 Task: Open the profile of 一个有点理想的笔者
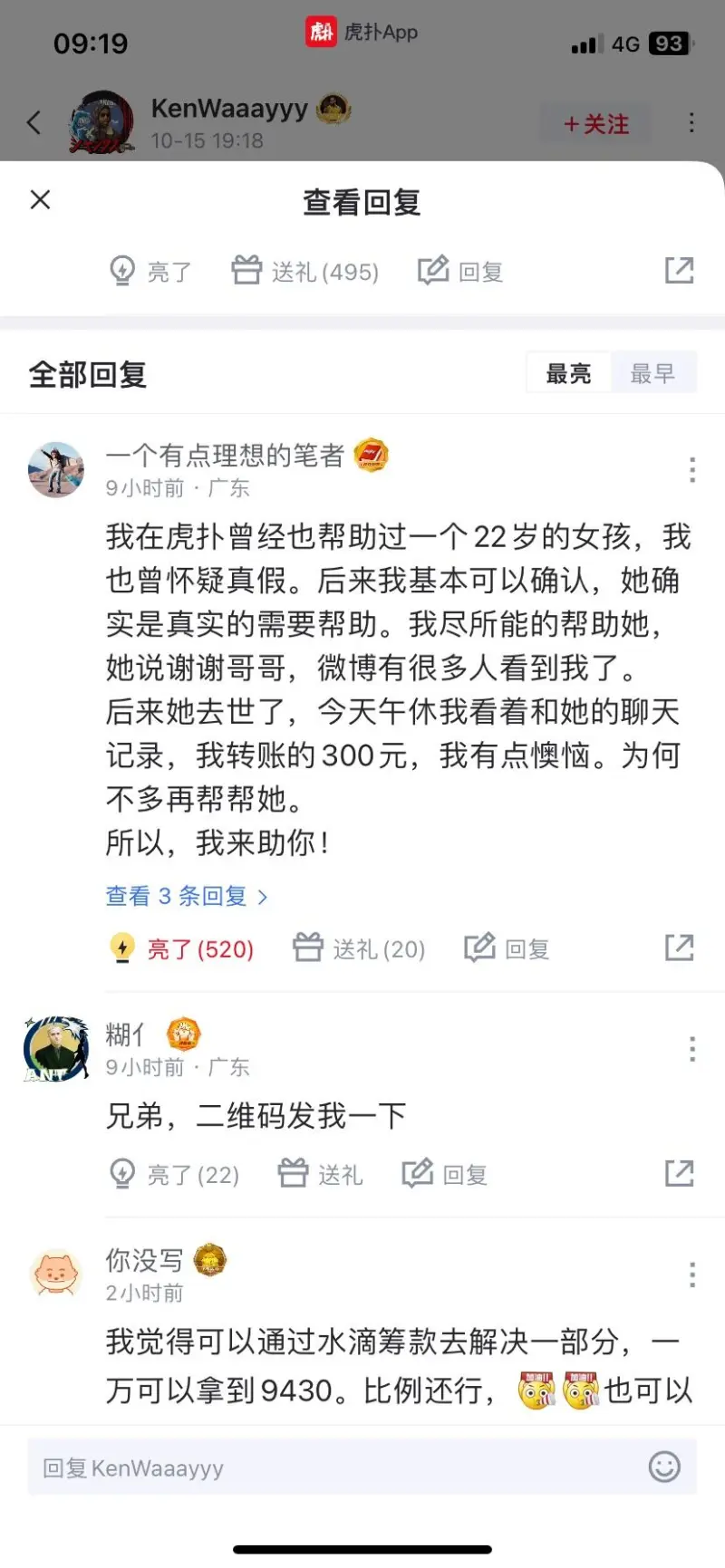[x=56, y=469]
